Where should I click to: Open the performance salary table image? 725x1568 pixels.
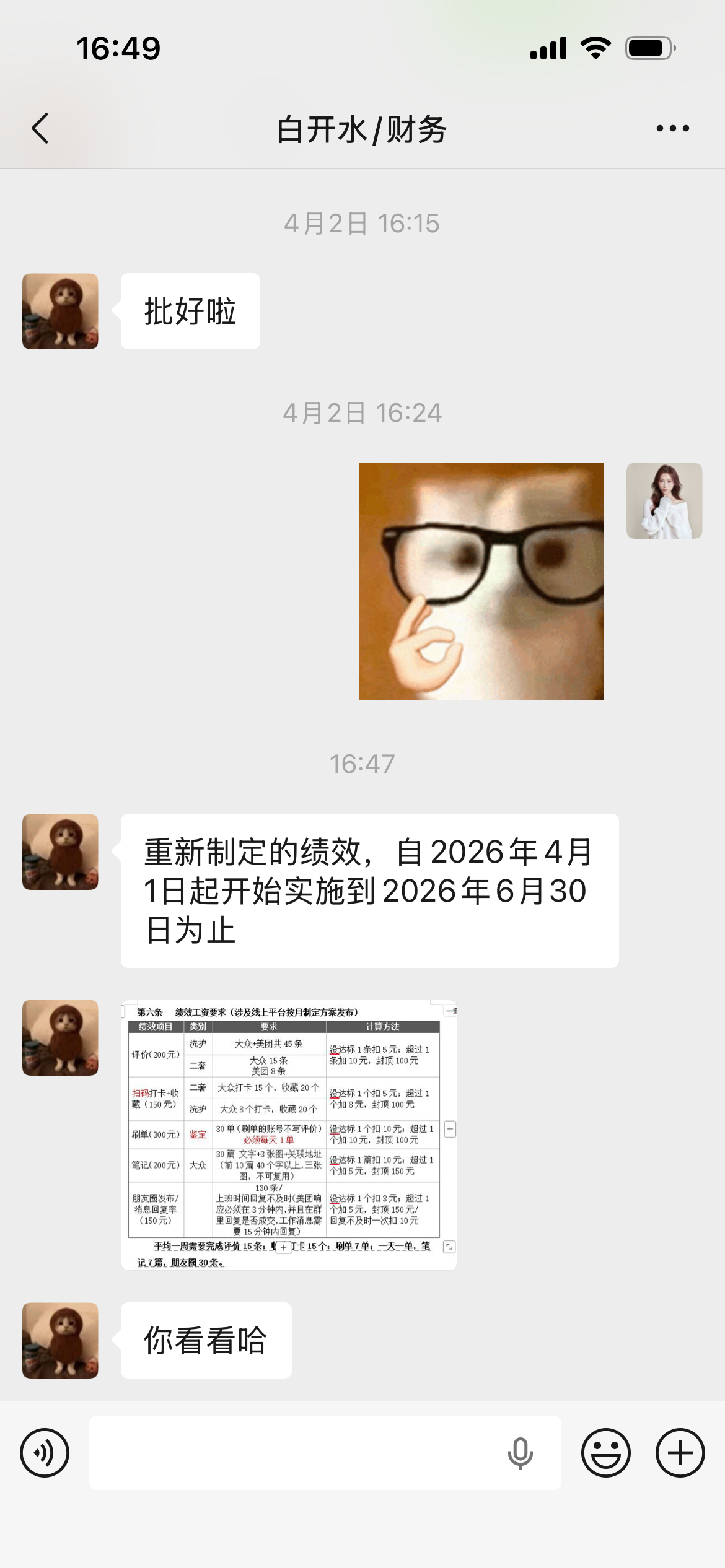point(289,1135)
